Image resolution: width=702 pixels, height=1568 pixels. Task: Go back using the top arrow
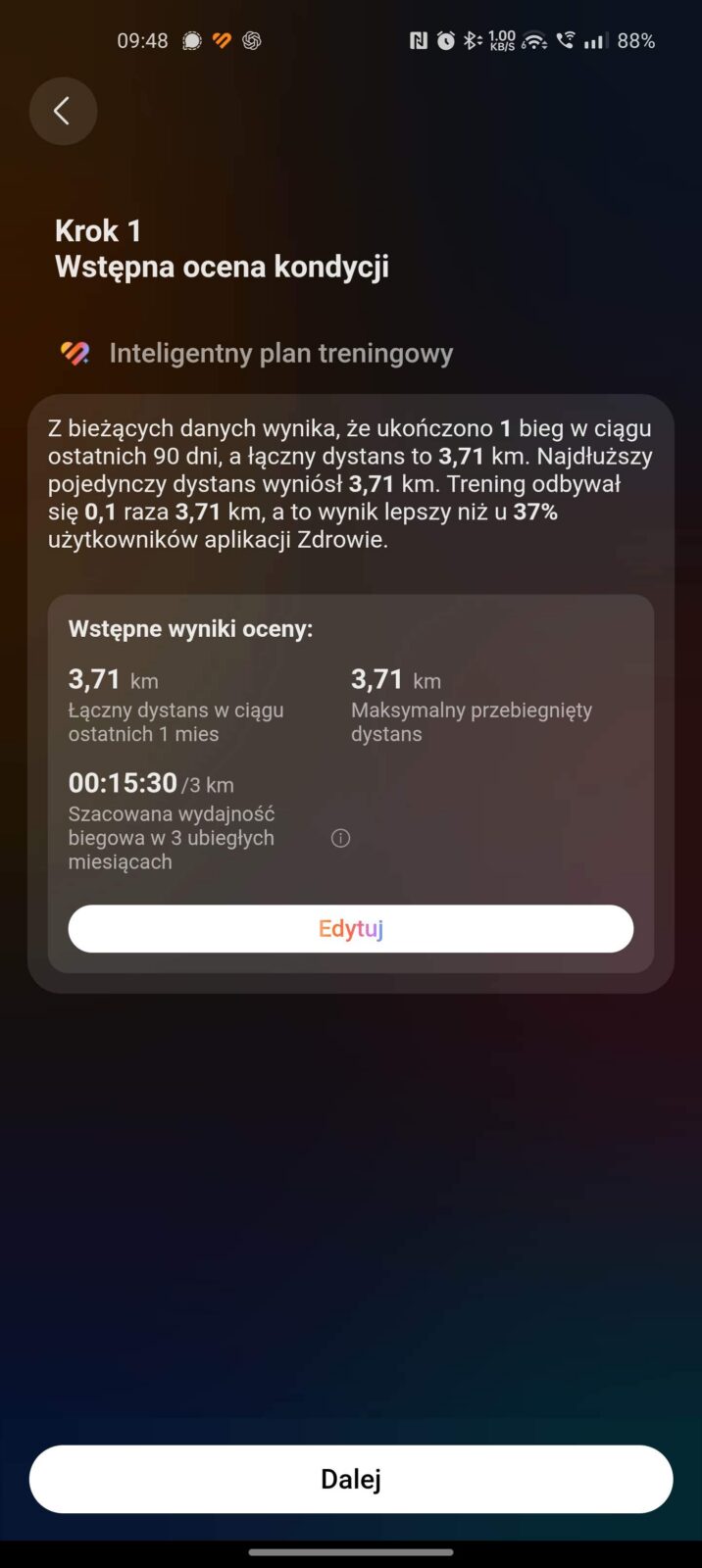pyautogui.click(x=63, y=112)
